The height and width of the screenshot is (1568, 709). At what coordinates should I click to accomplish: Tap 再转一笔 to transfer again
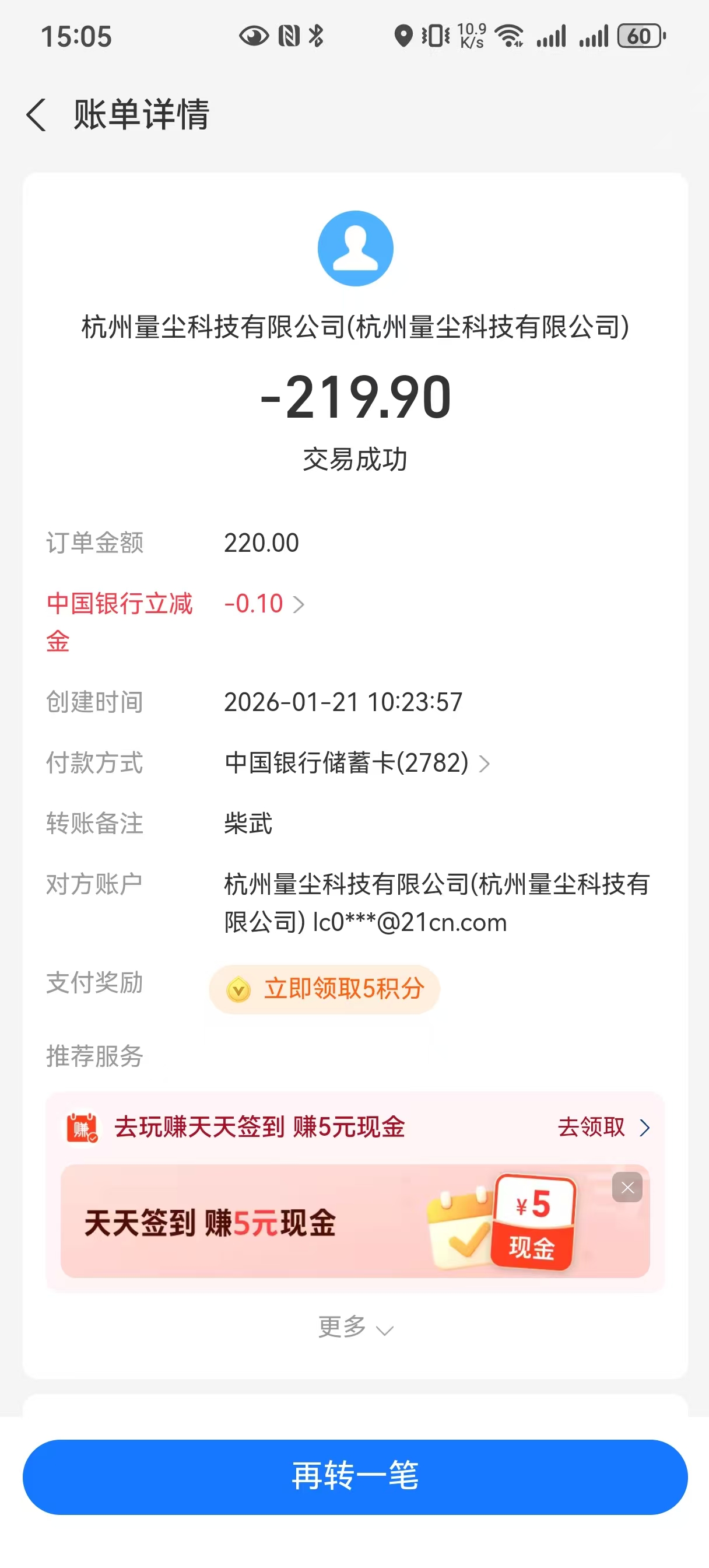(355, 1476)
